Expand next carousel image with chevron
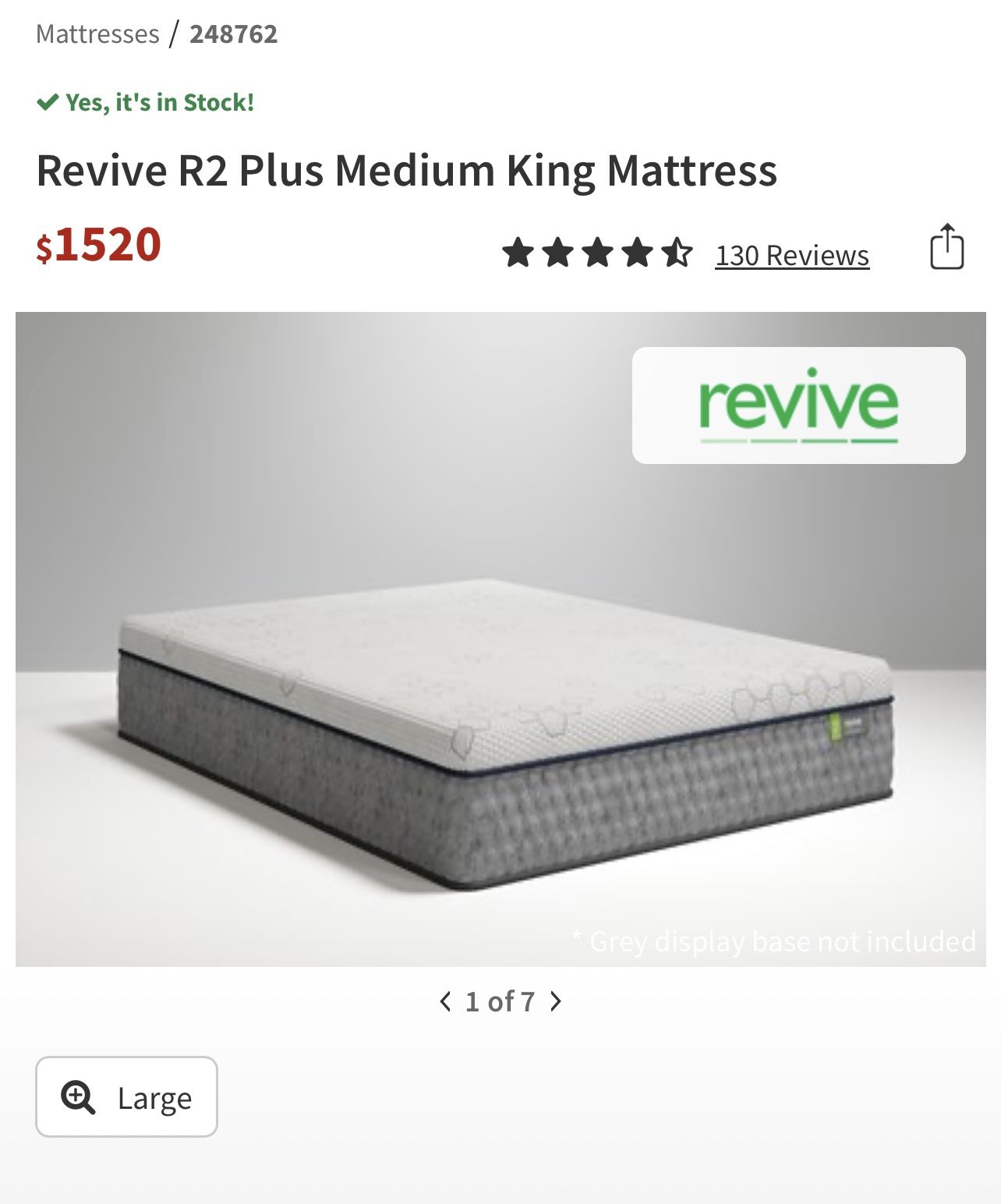Screen dimensions: 1001x1204 [555, 1002]
